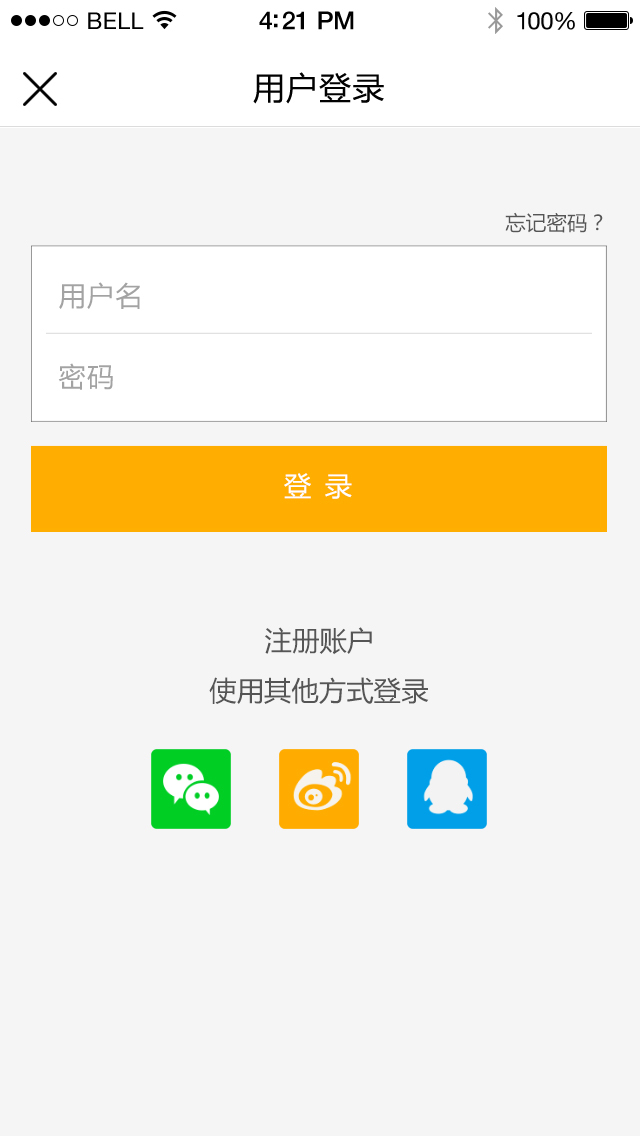
Task: Open the 忘记密码 forgot password link
Action: [554, 223]
